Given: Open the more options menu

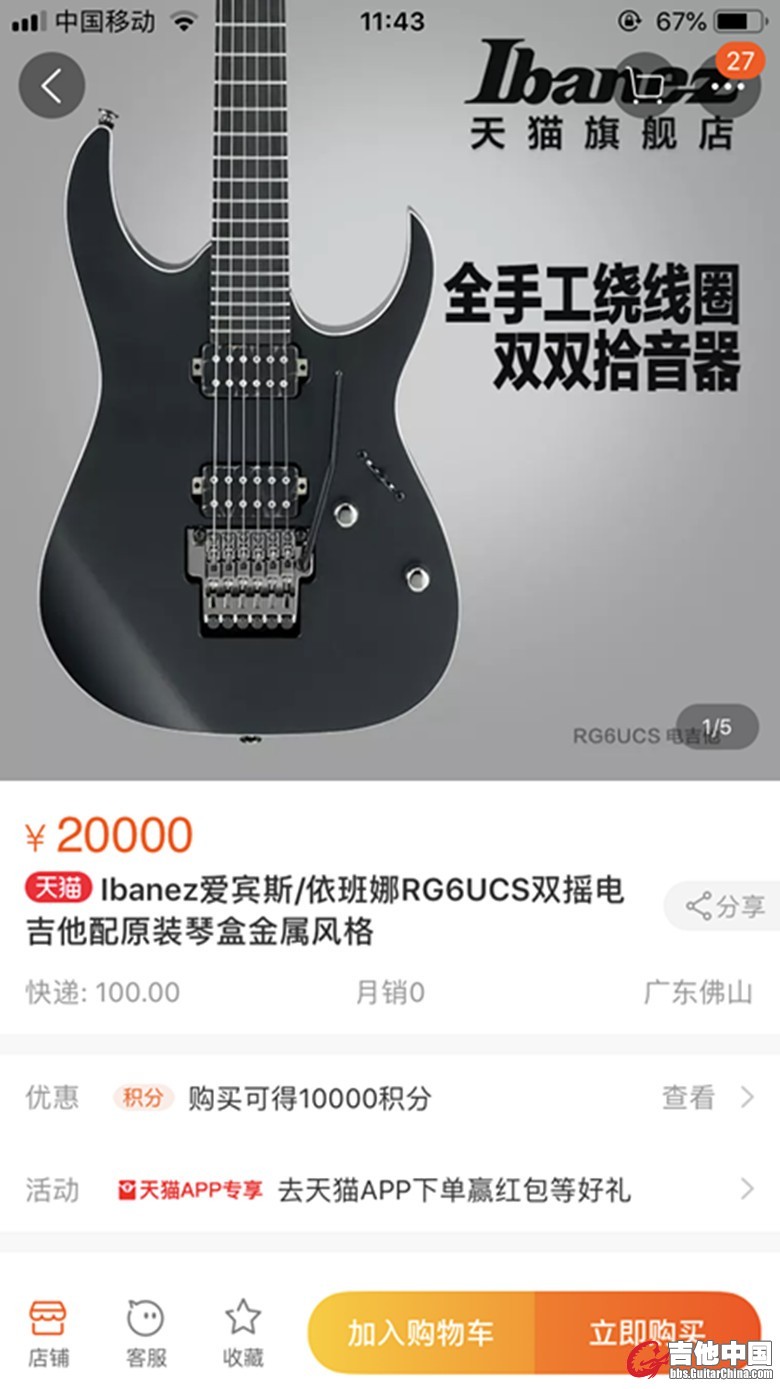Looking at the screenshot, I should (x=727, y=86).
